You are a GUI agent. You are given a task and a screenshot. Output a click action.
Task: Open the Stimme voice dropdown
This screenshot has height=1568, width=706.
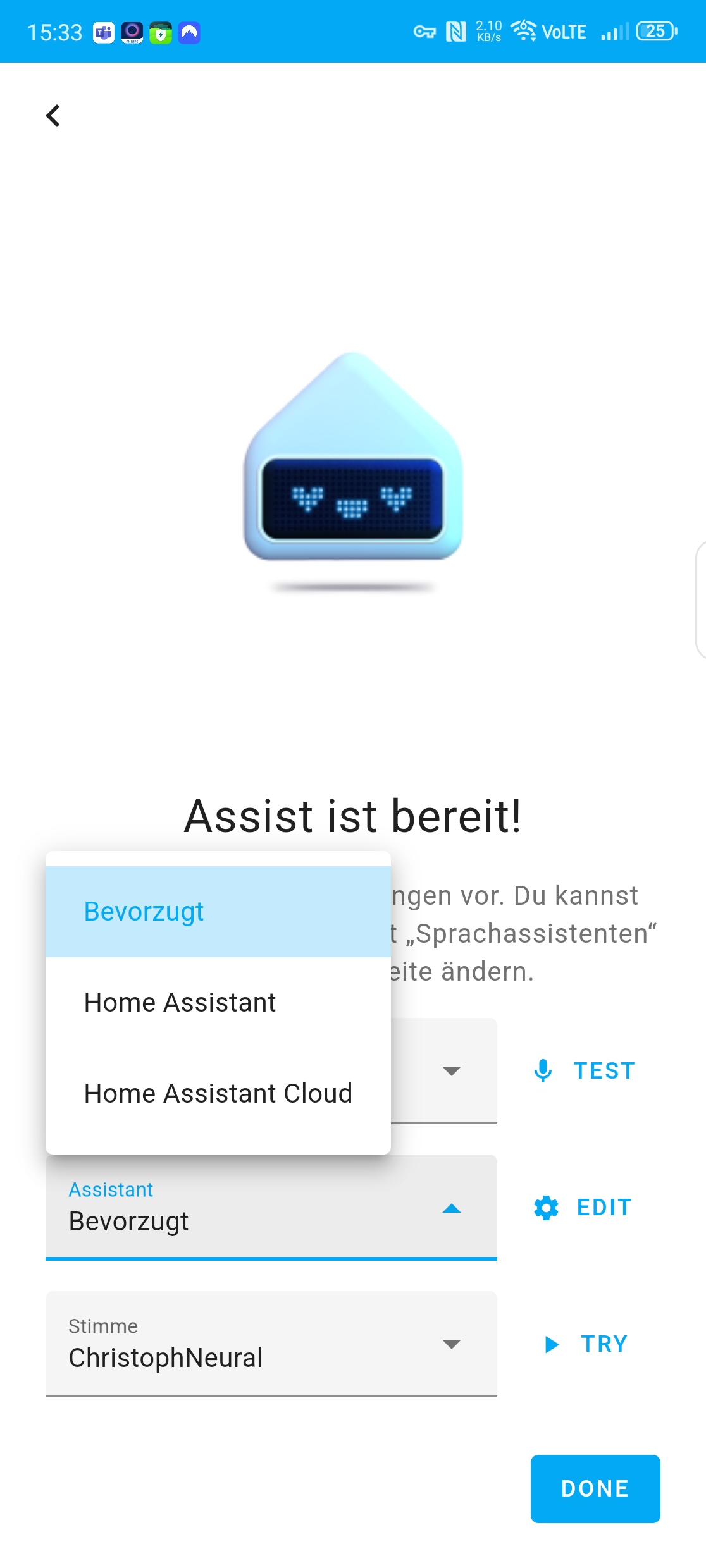click(x=271, y=1344)
